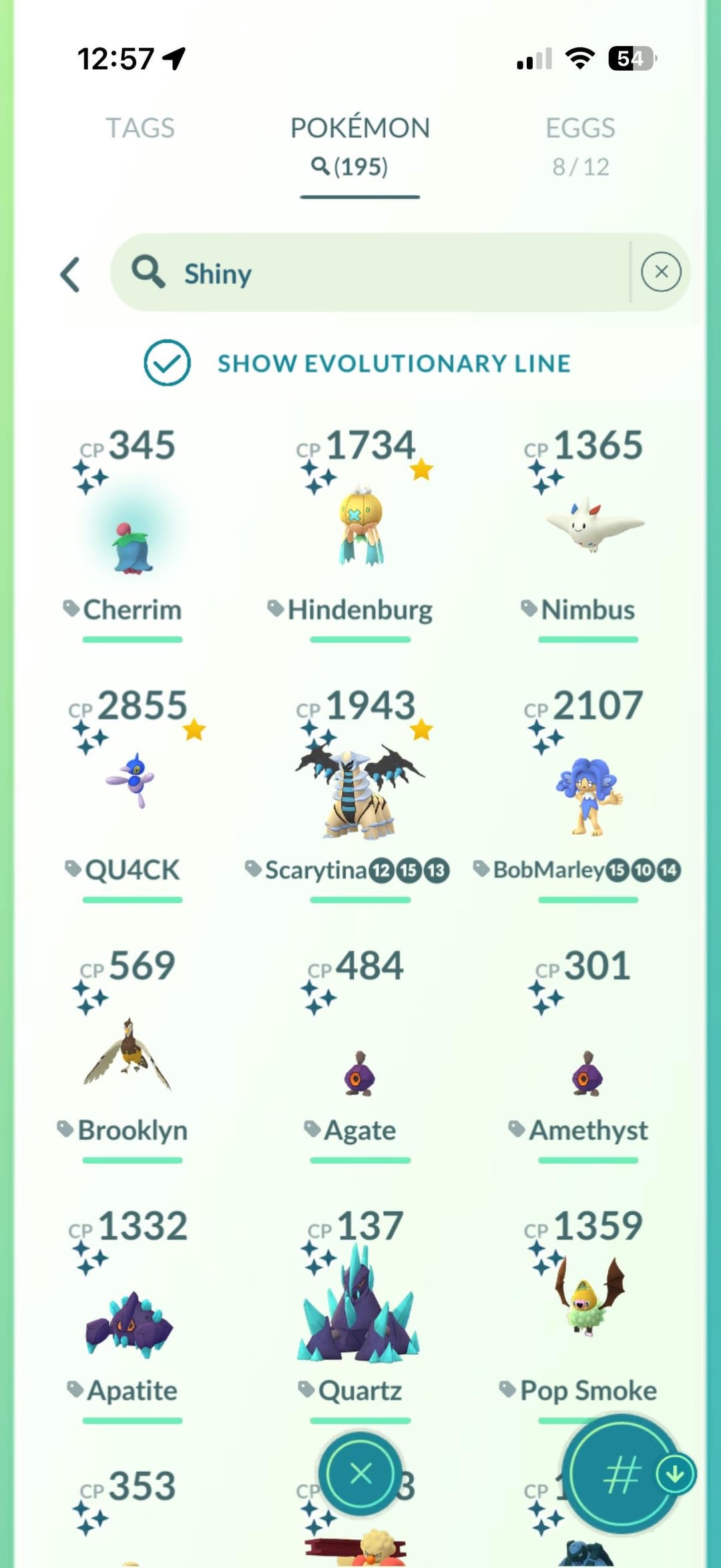
Task: Clear the Shiny search text
Action: pos(660,272)
